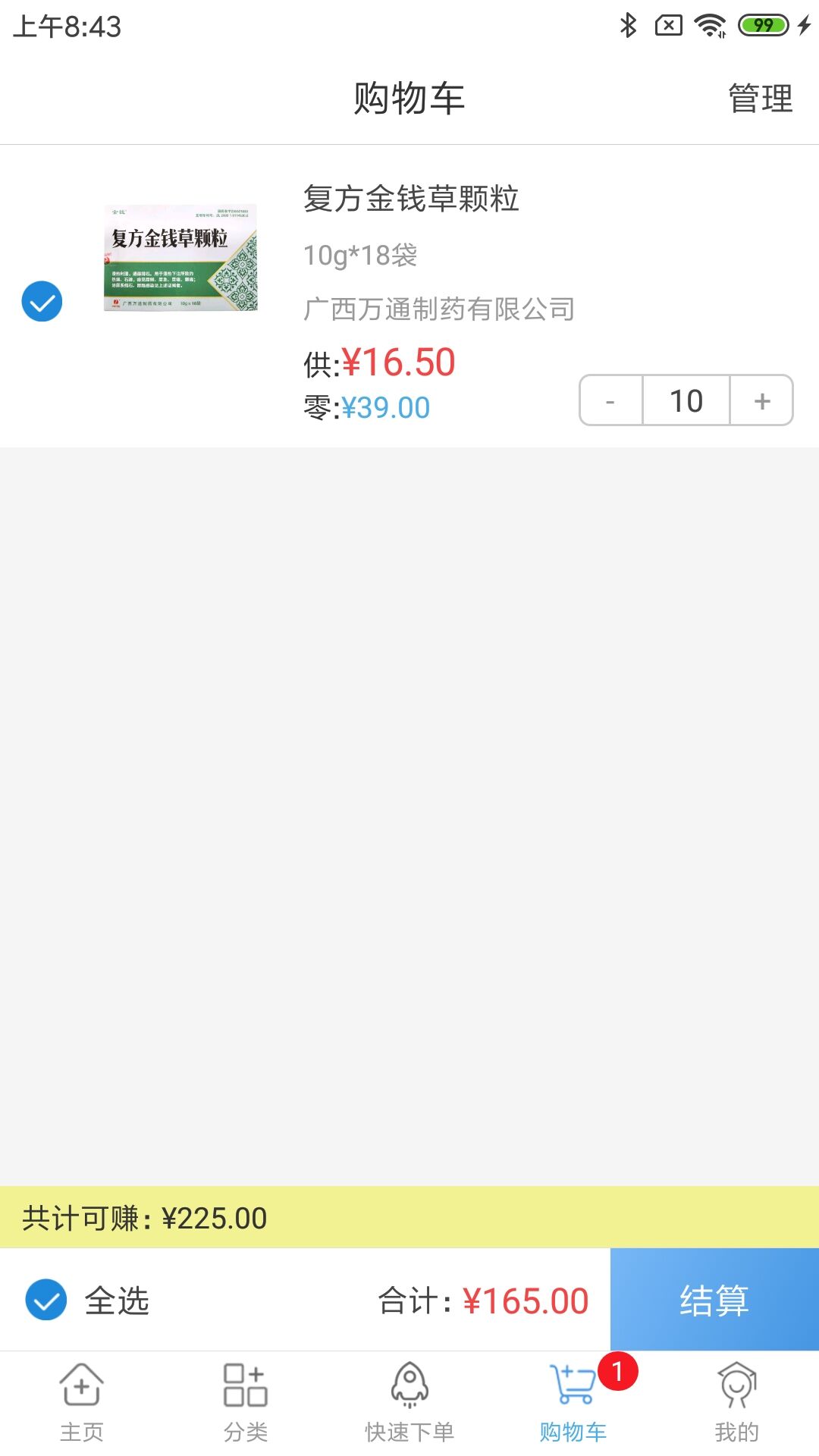This screenshot has height=1456, width=819.
Task: Open the 我的 profile tab
Action: click(x=737, y=1402)
